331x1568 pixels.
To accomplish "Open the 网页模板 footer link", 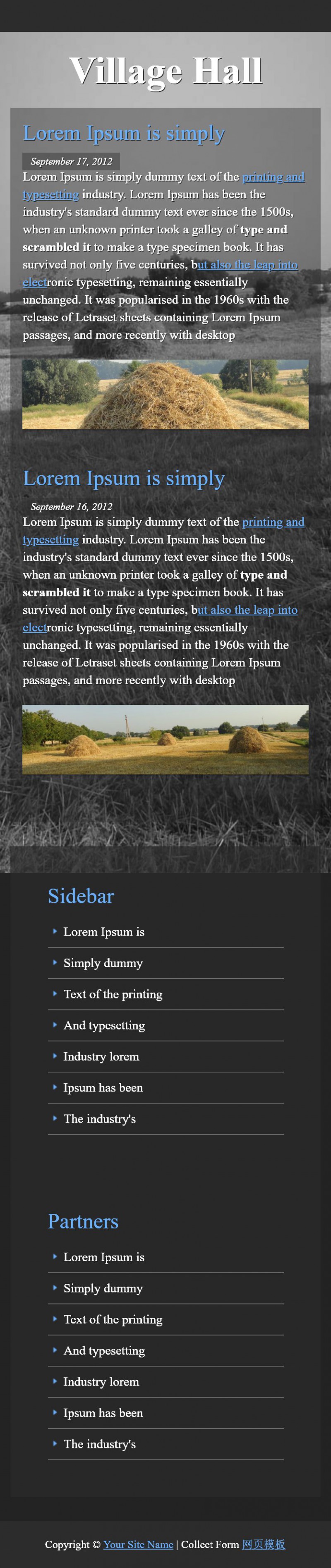I will [x=263, y=1544].
